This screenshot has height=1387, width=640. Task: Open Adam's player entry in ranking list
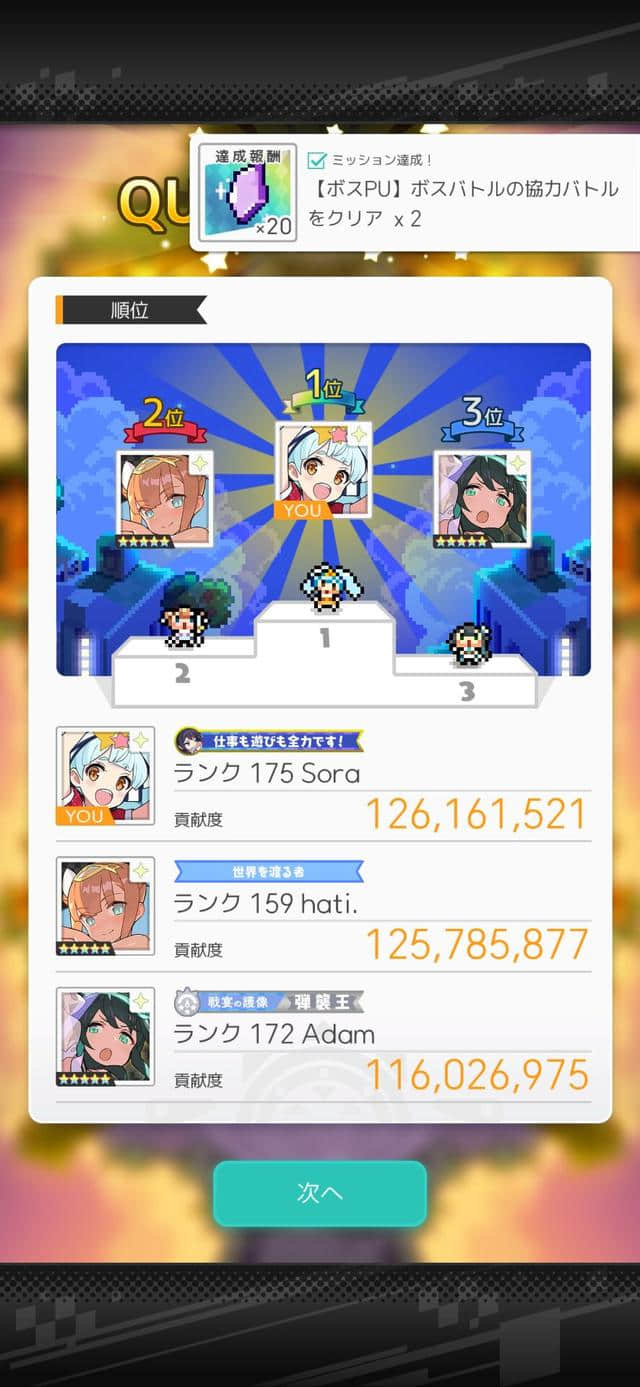click(320, 1038)
